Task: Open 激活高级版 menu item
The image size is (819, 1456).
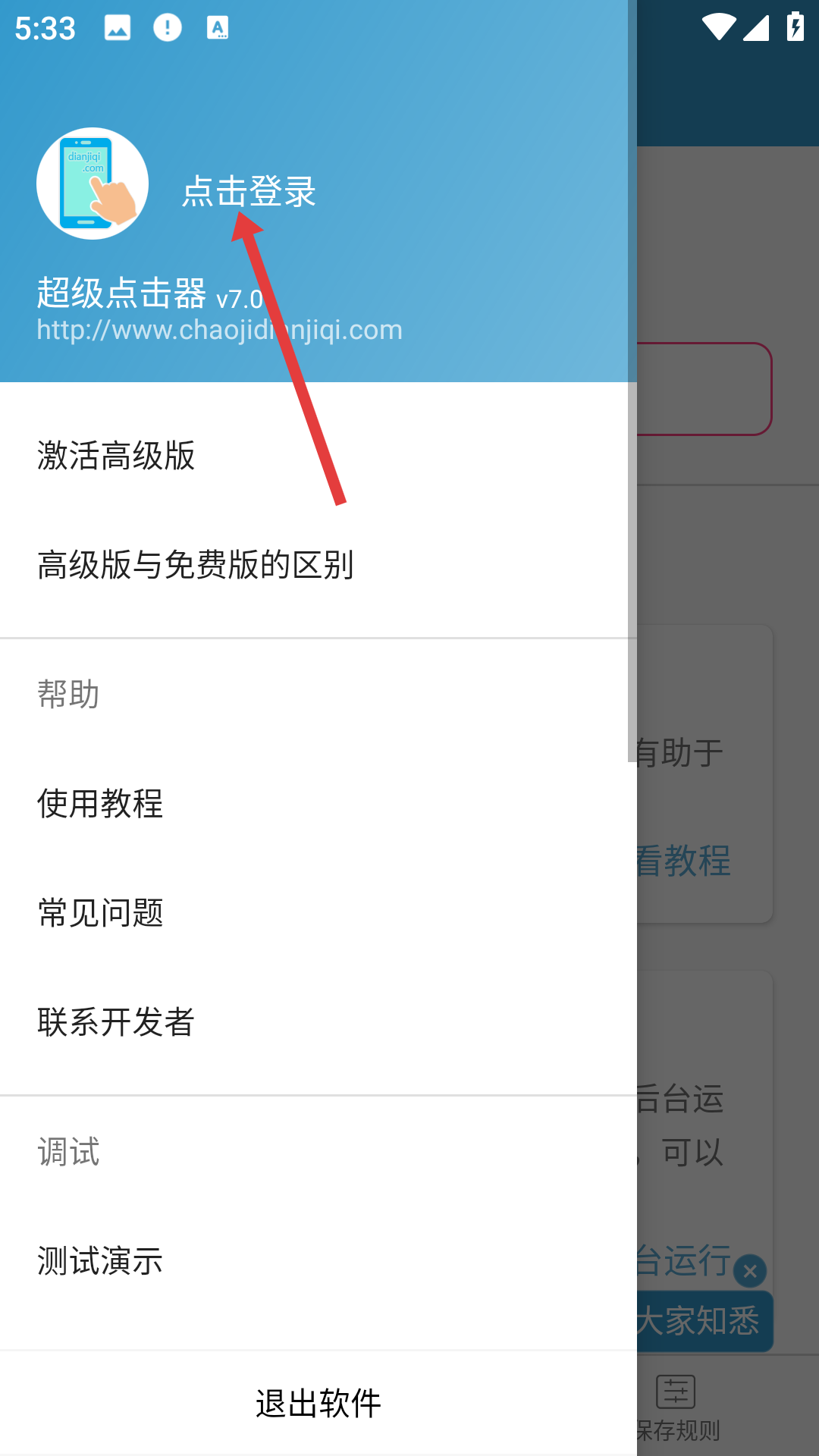Action: coord(116,456)
